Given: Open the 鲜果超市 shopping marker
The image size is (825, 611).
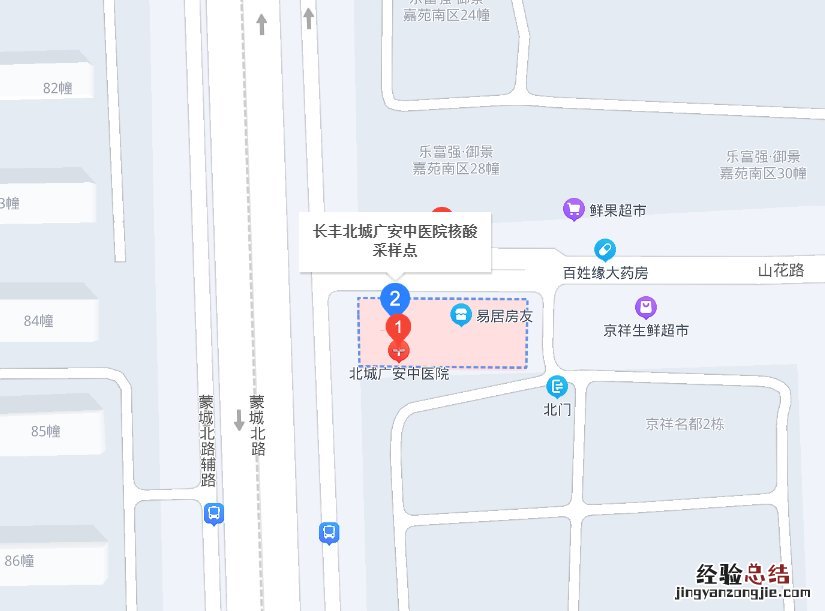Looking at the screenshot, I should tap(574, 209).
